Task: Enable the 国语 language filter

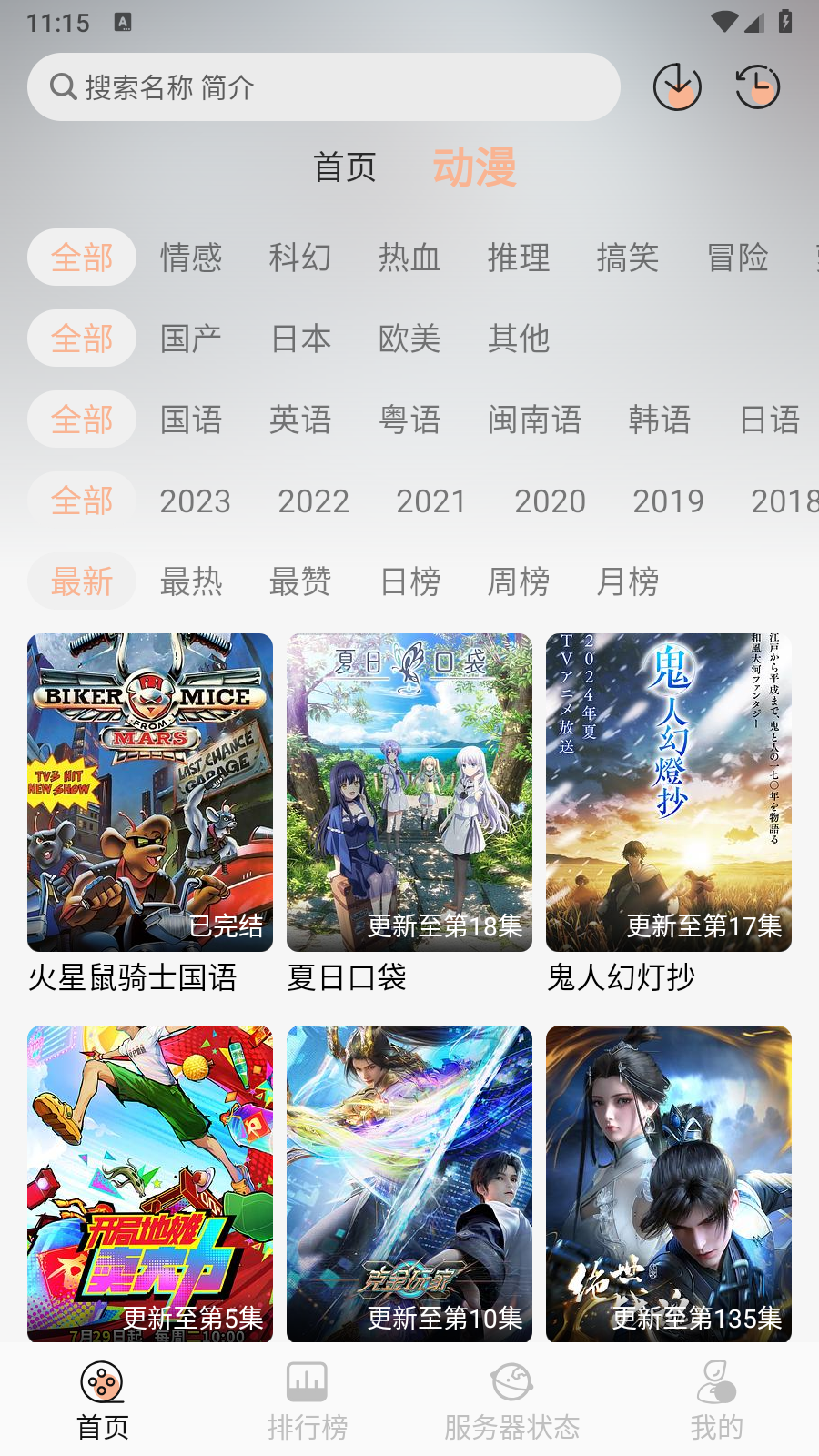Action: (x=191, y=420)
